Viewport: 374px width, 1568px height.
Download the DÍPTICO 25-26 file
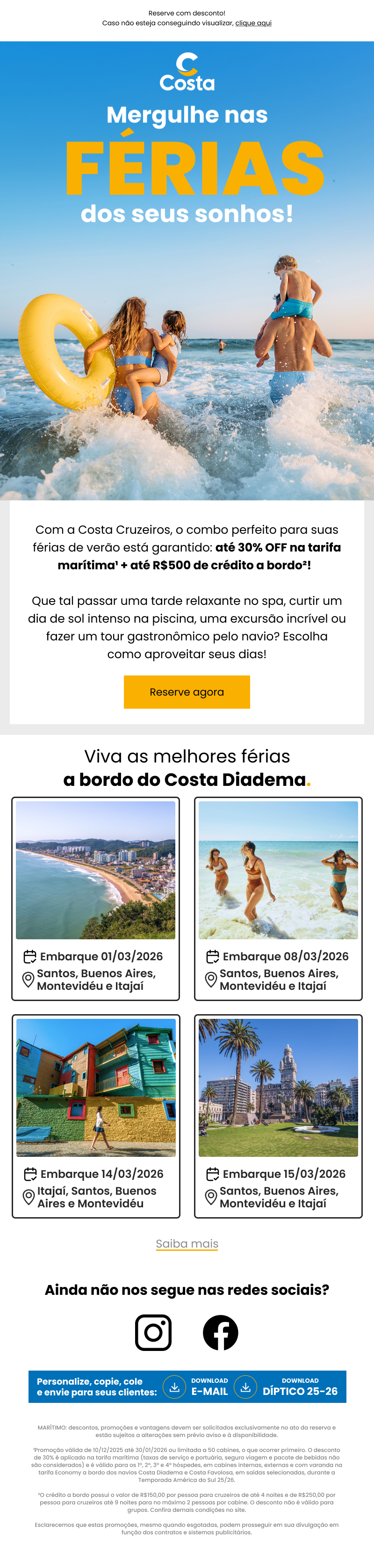(289, 1387)
